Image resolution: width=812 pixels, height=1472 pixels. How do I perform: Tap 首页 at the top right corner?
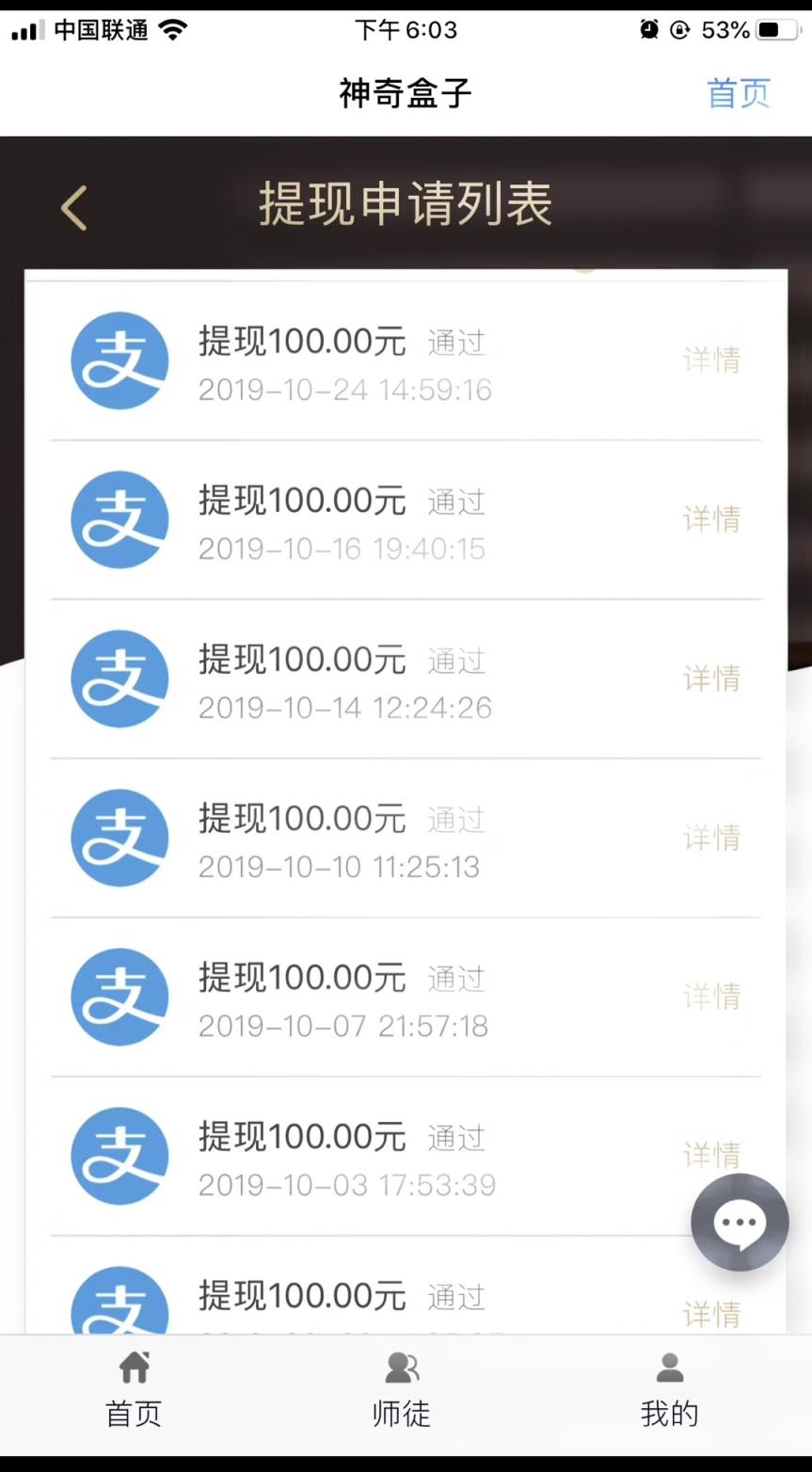point(740,92)
